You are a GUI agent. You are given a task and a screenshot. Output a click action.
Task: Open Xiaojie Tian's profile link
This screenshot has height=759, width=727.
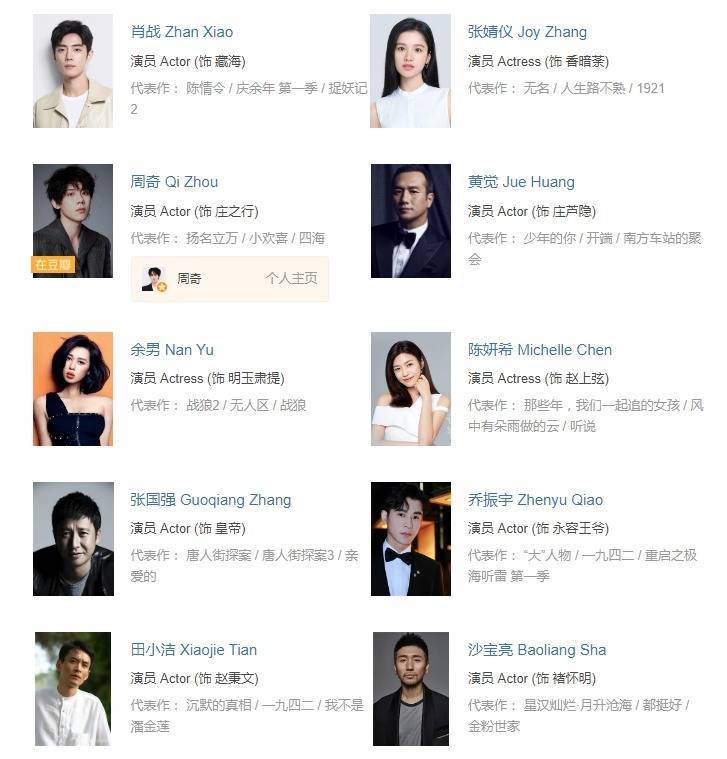[x=194, y=650]
